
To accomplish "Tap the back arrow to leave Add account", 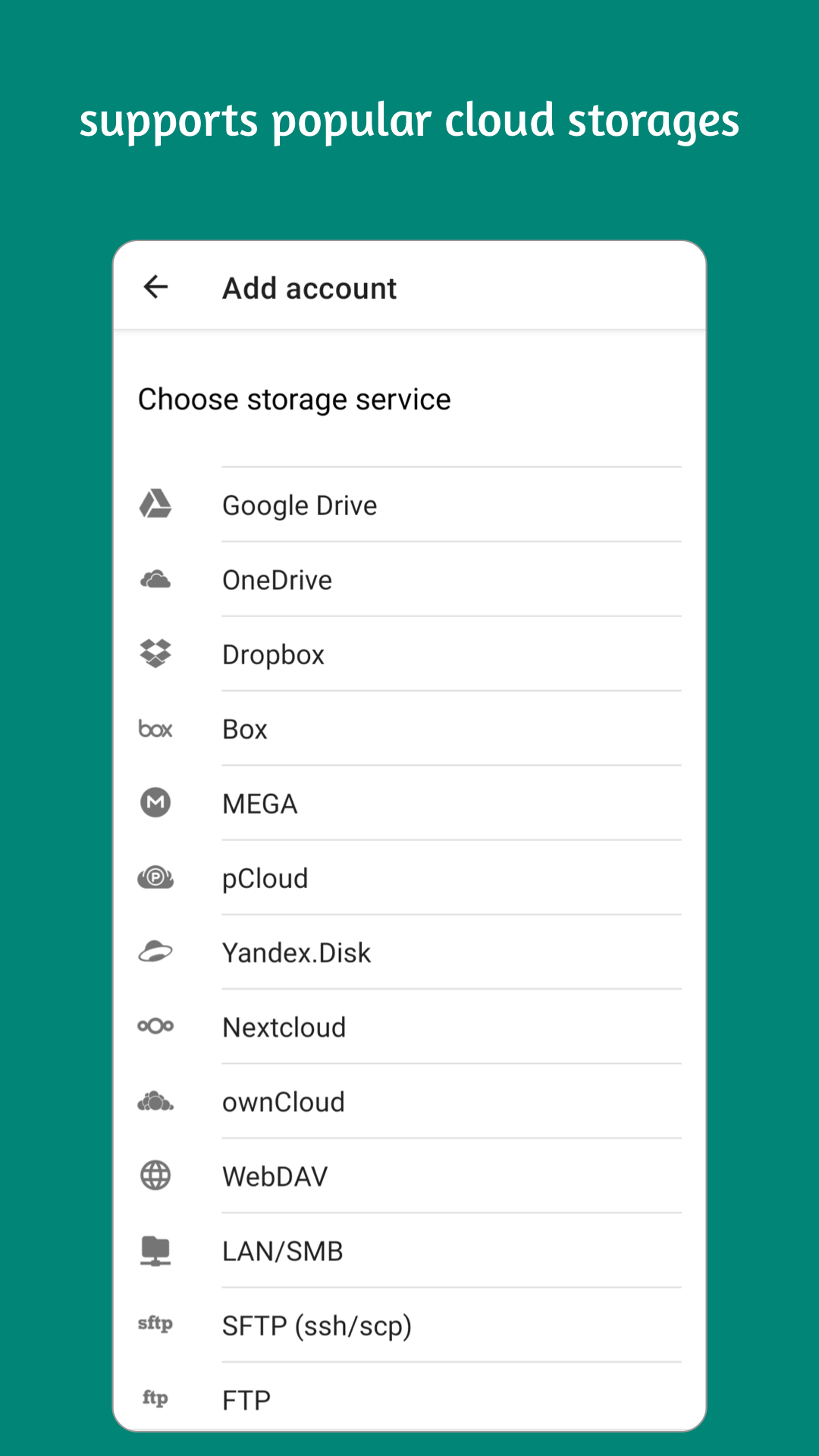I will click(155, 287).
